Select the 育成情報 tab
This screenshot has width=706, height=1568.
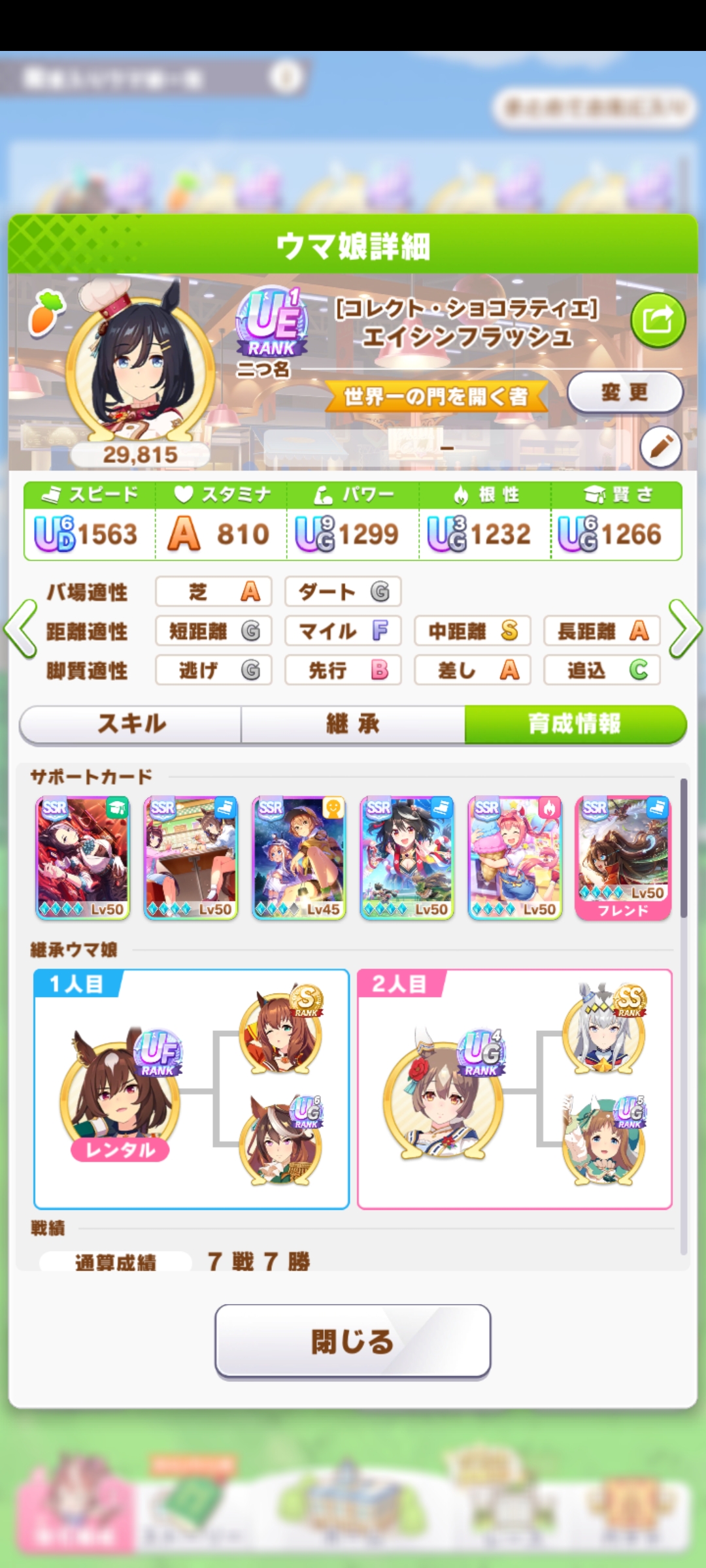[x=575, y=725]
